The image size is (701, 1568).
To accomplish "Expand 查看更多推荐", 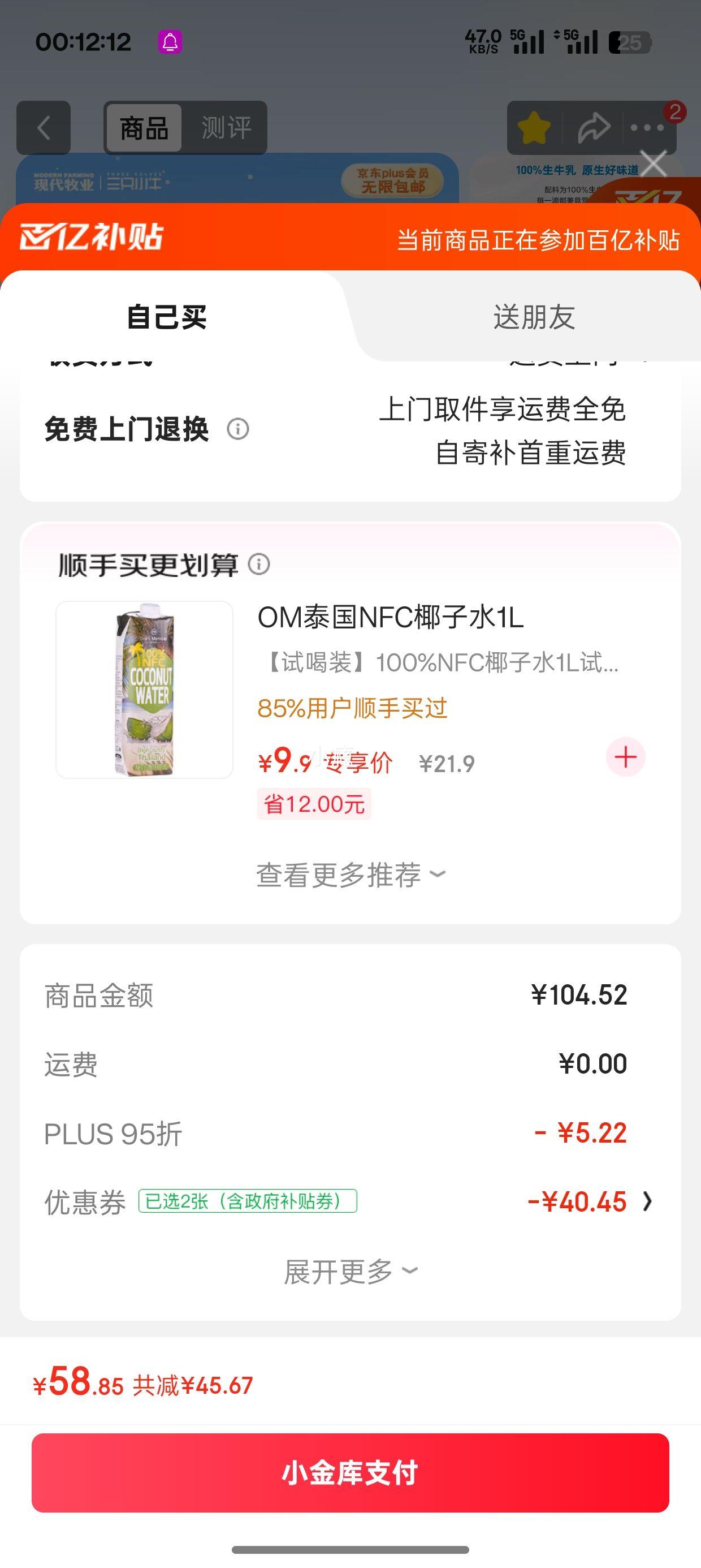I will coord(350,875).
